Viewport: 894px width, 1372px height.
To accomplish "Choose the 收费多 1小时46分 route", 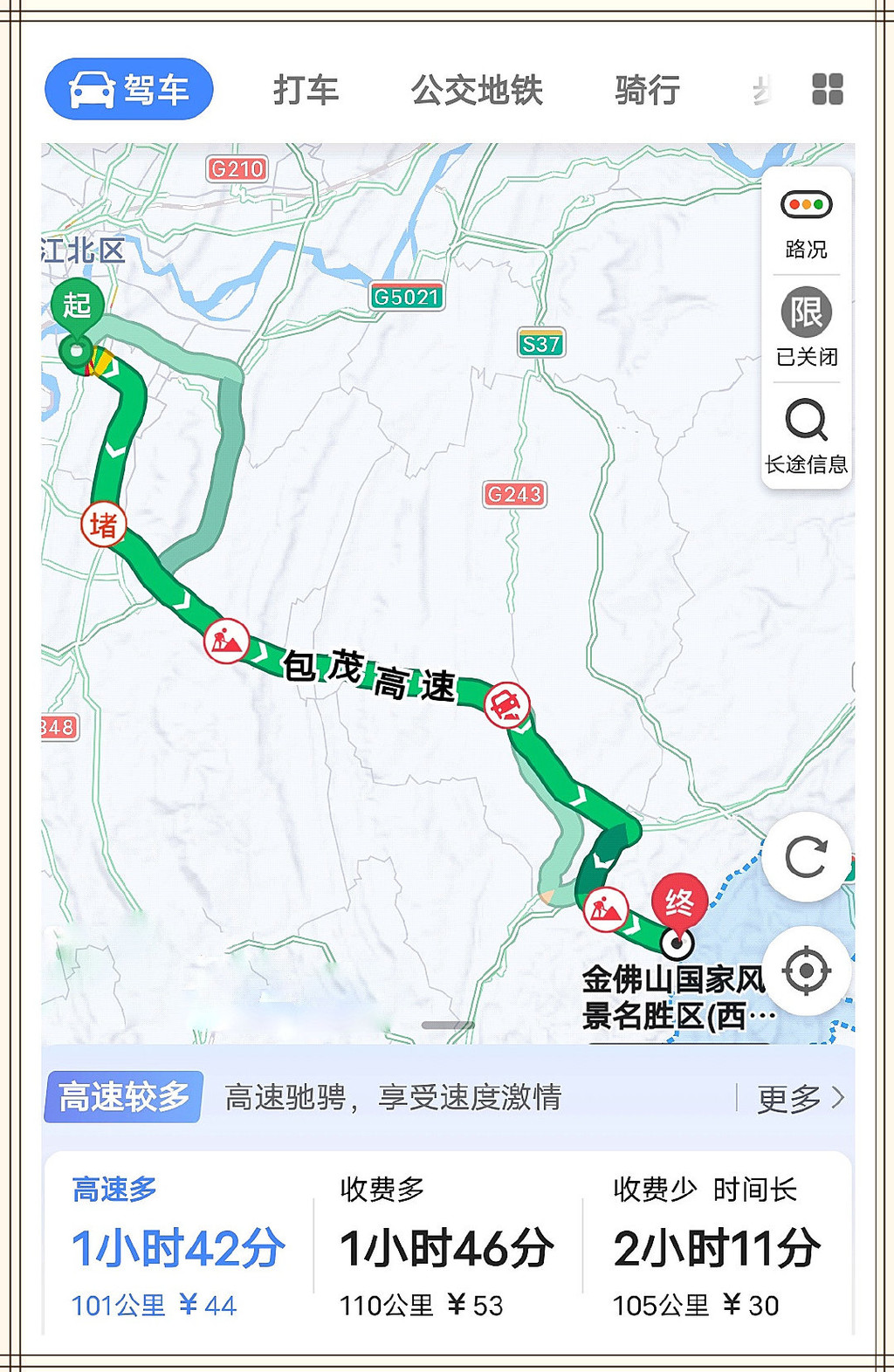I will pyautogui.click(x=445, y=1248).
